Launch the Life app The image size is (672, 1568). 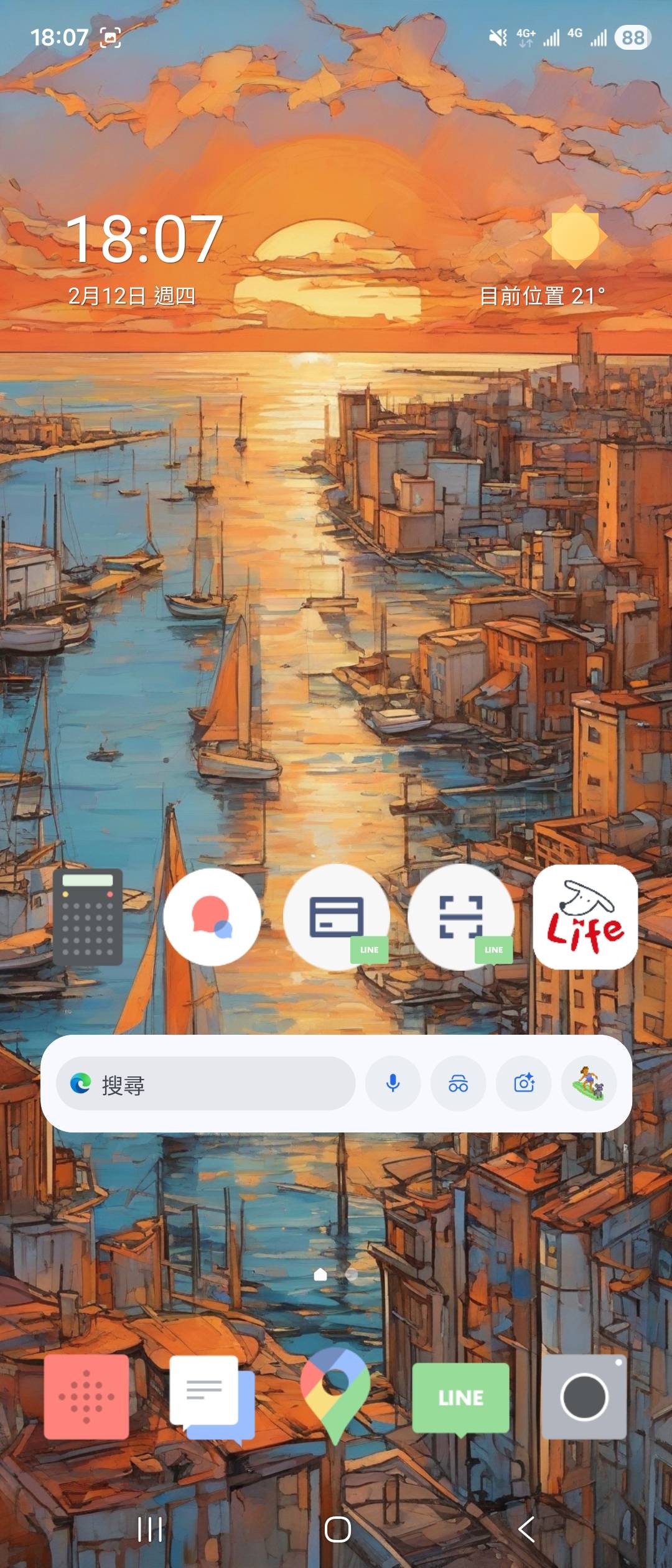585,917
